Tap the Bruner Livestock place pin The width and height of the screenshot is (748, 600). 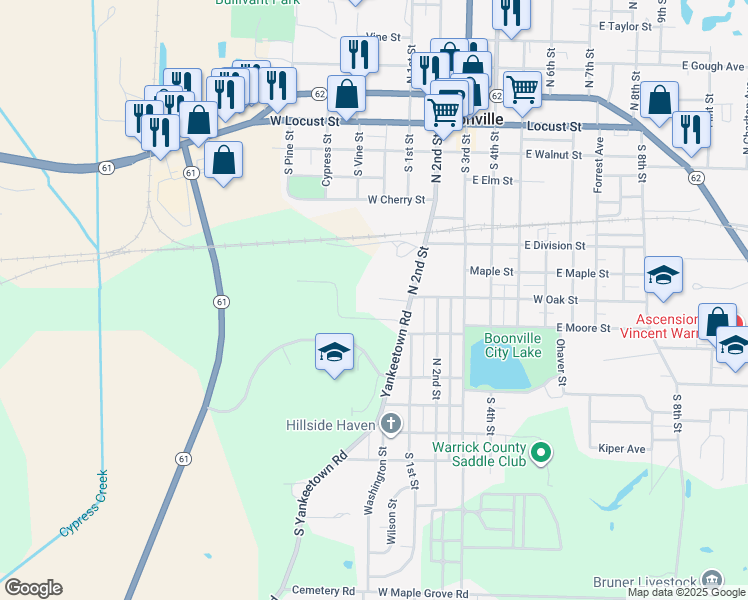coord(711,579)
